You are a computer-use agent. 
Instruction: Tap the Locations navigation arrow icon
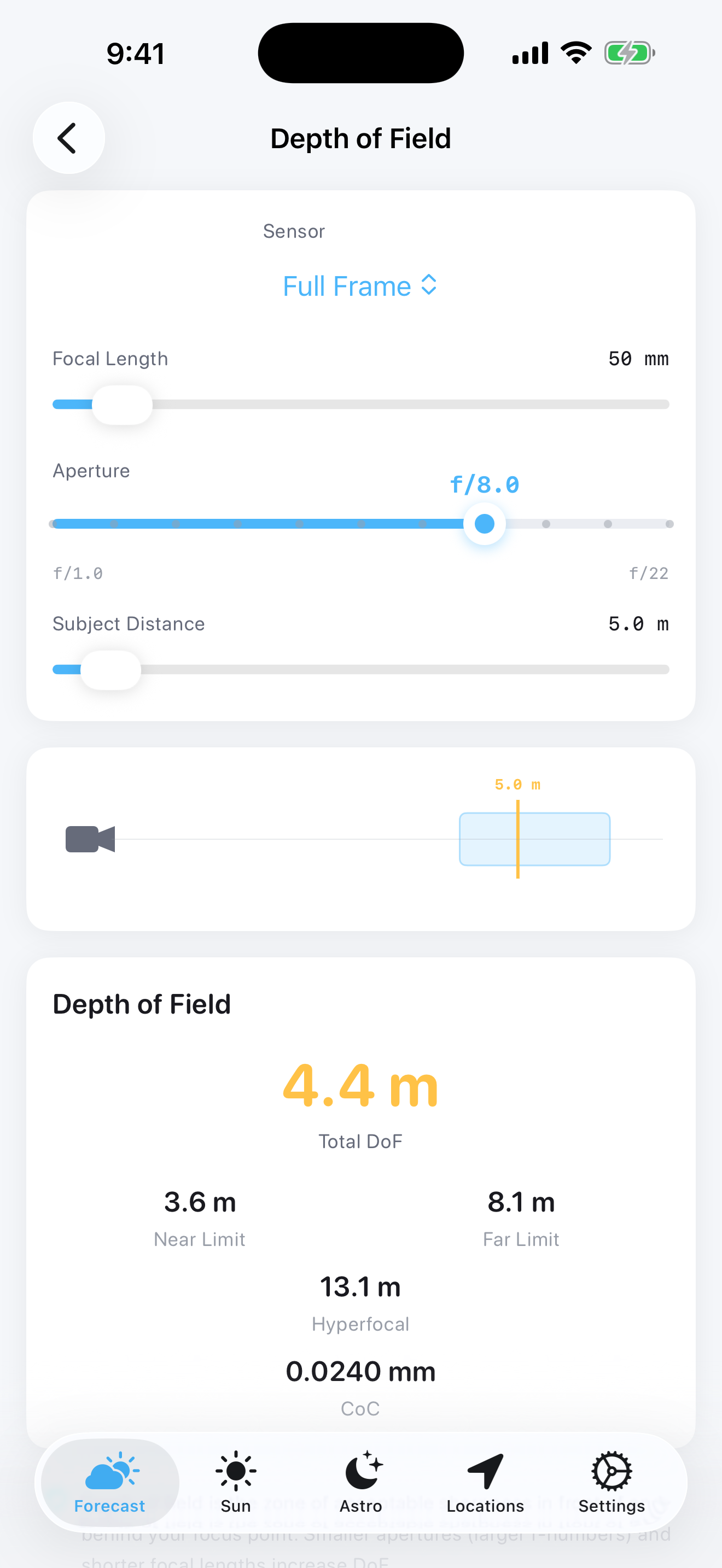484,1471
